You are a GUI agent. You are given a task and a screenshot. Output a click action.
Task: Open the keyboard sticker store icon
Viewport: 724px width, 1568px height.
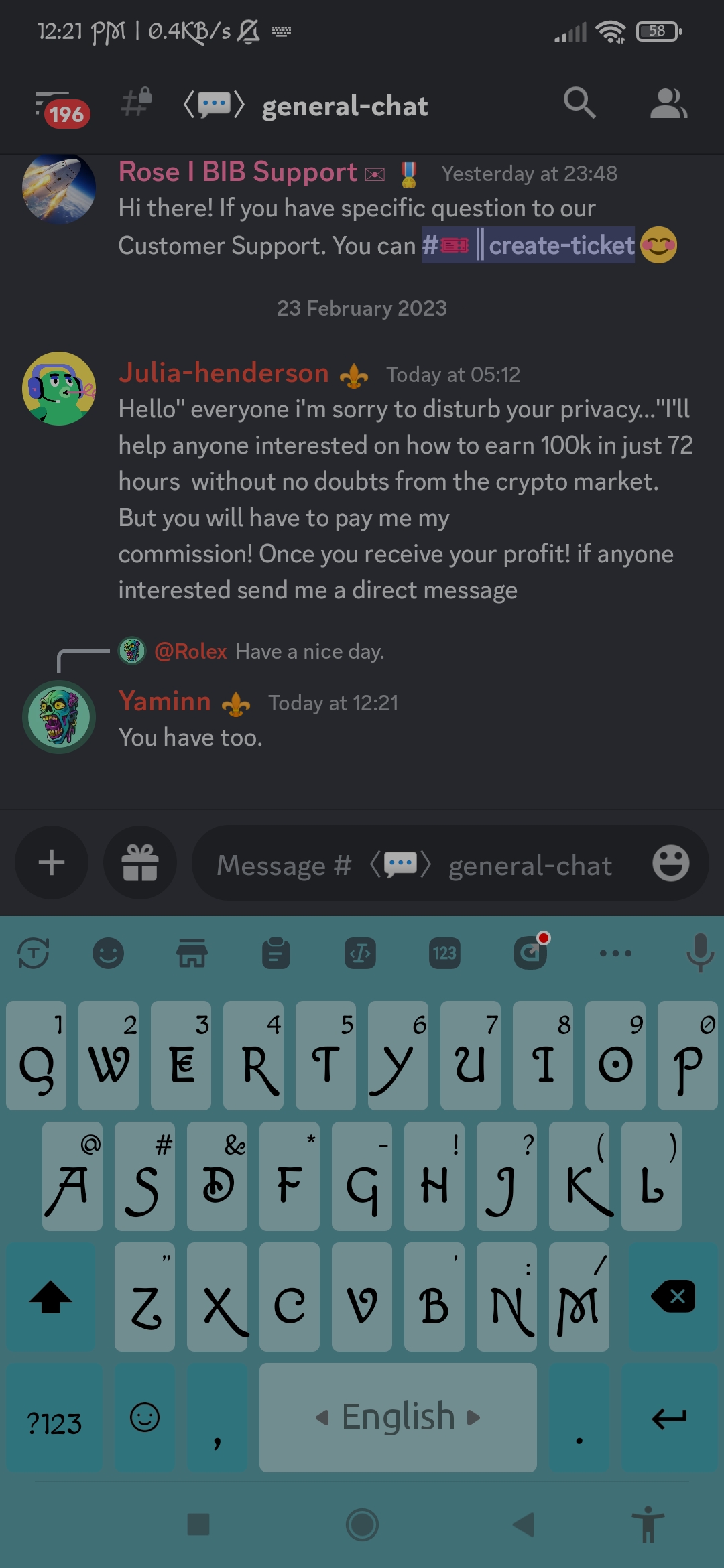point(192,953)
